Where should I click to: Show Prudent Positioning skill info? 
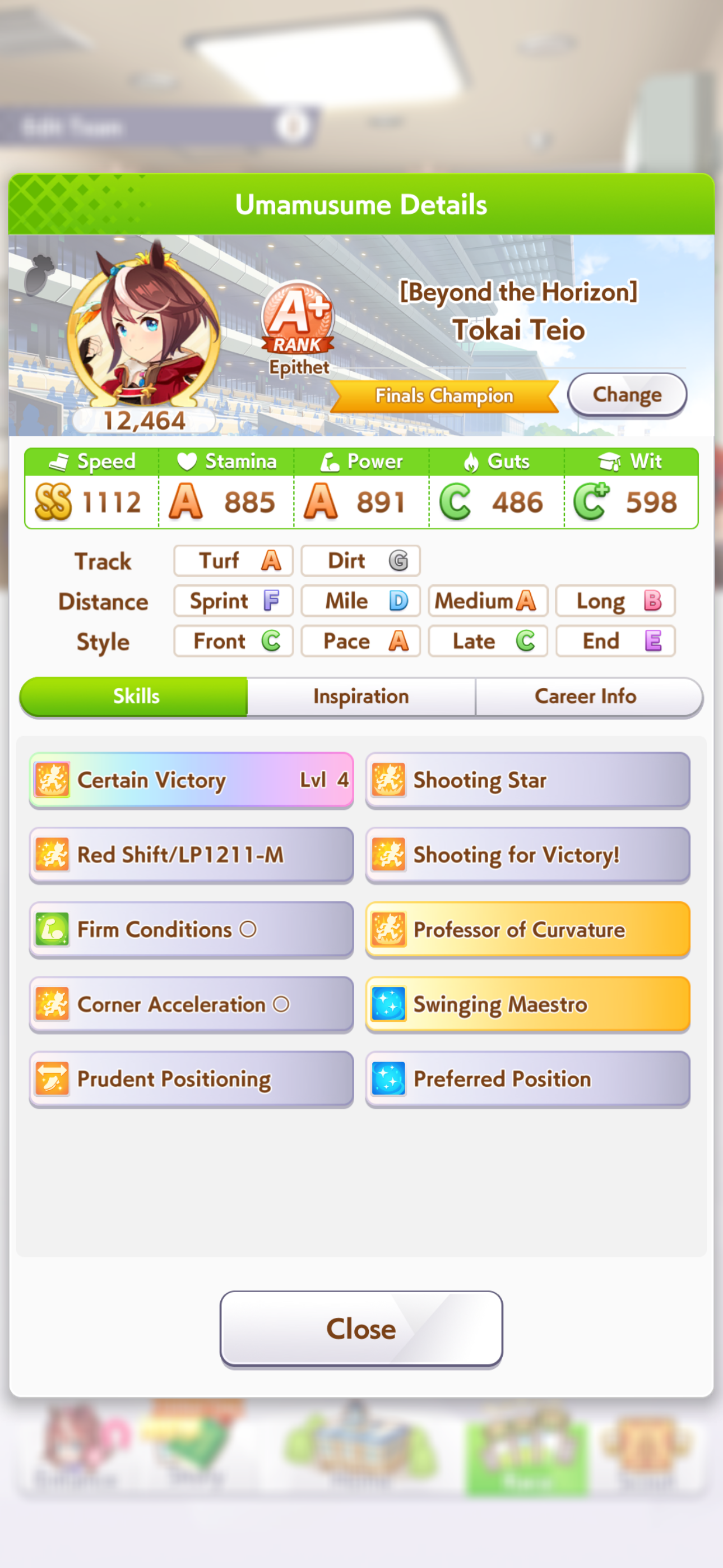coord(191,1079)
